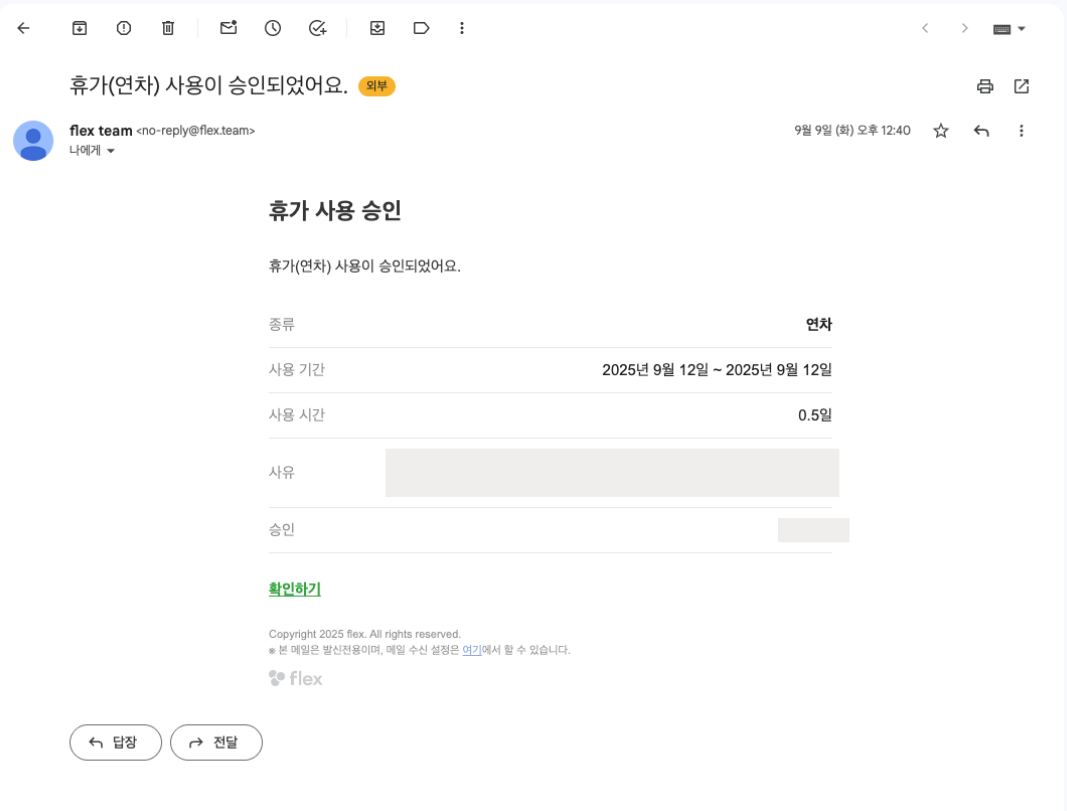
Task: Move the email to another folder
Action: [x=377, y=28]
